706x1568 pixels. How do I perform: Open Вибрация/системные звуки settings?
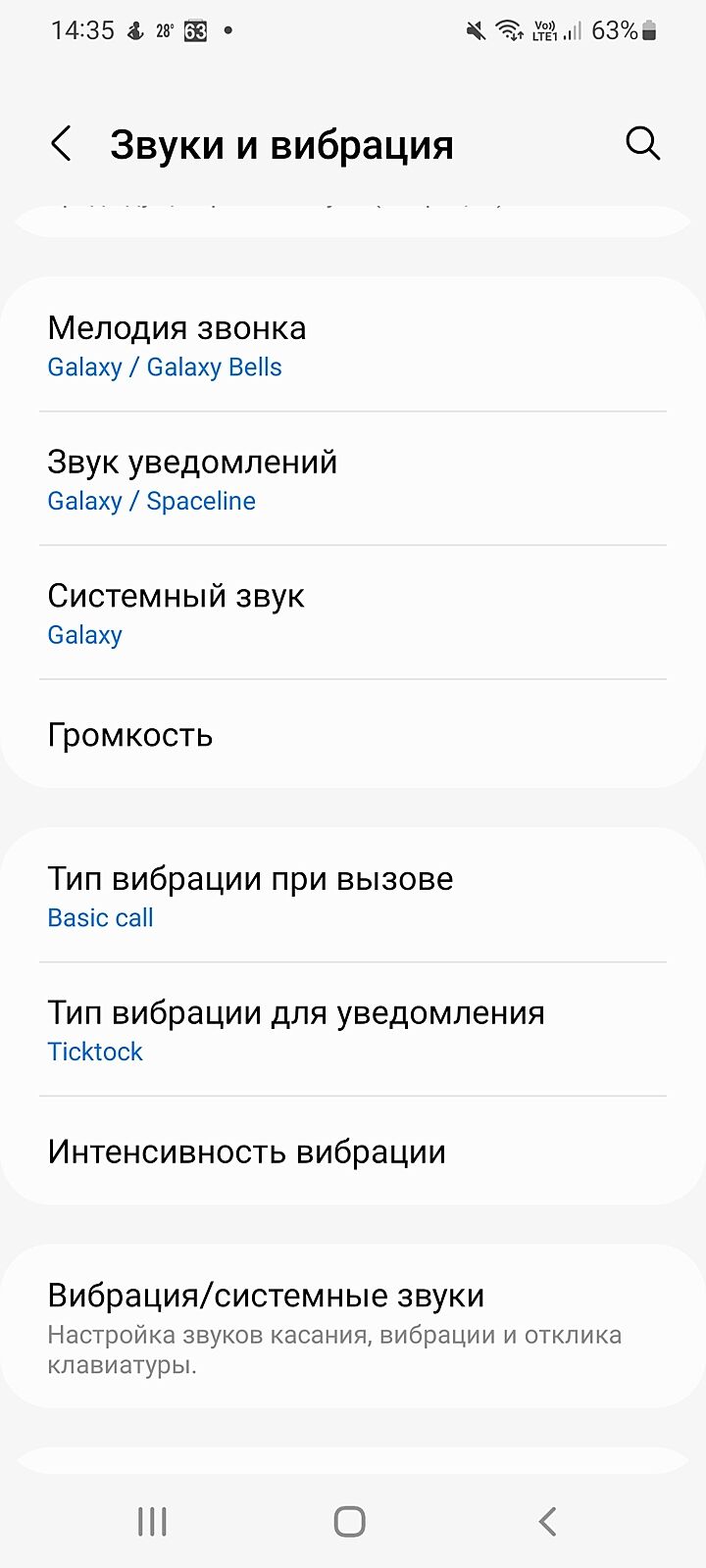353,1326
